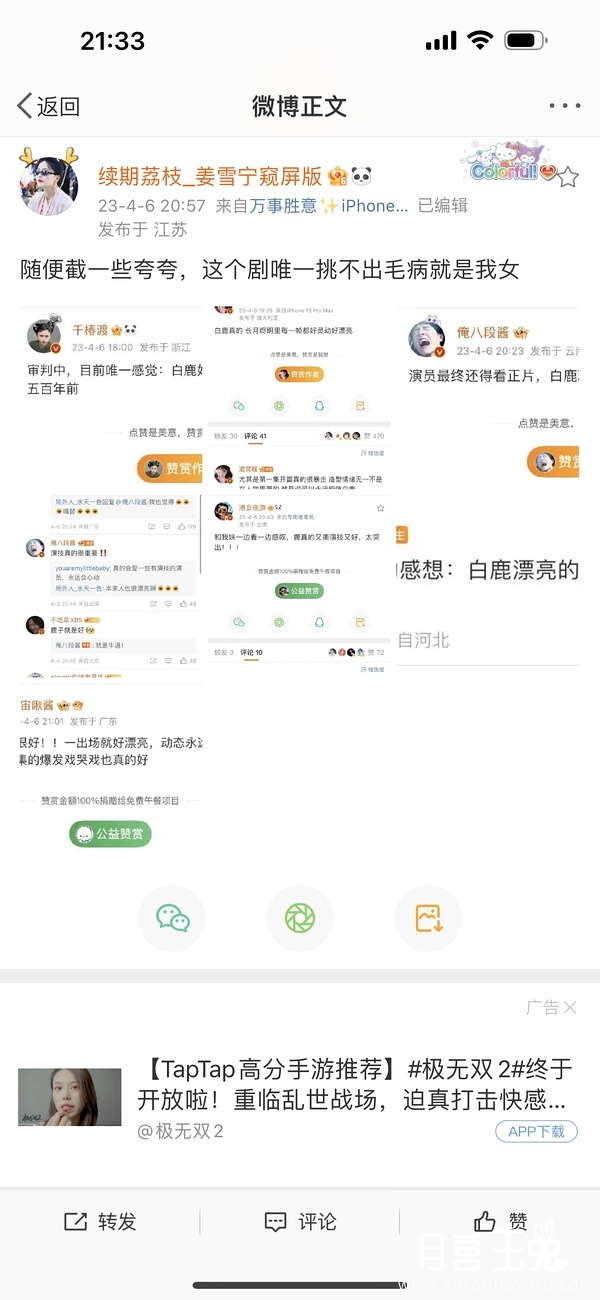Screen dimensions: 600x1300
Task: Tap the green 公益赞赏 button
Action: 110,833
